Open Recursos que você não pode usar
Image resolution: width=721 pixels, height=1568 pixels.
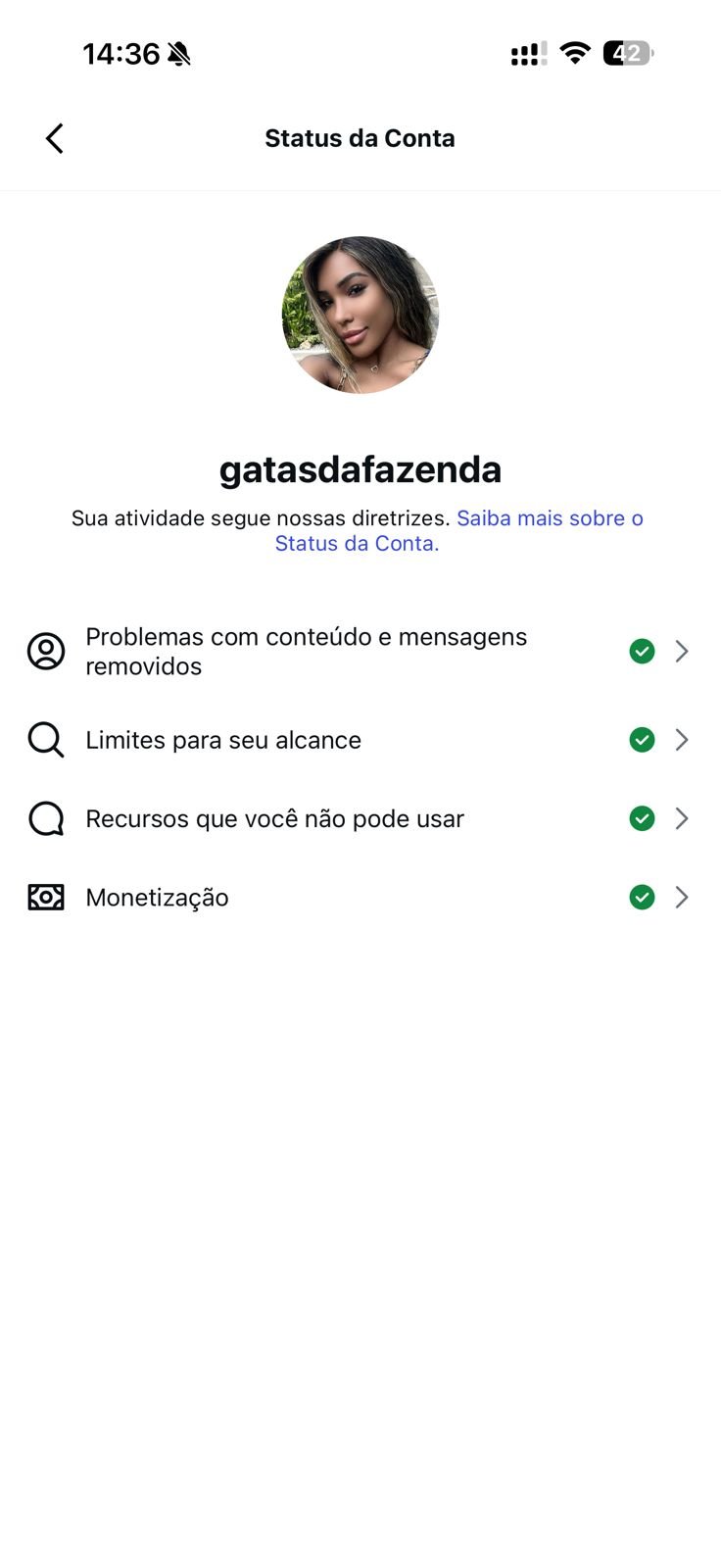tap(359, 818)
